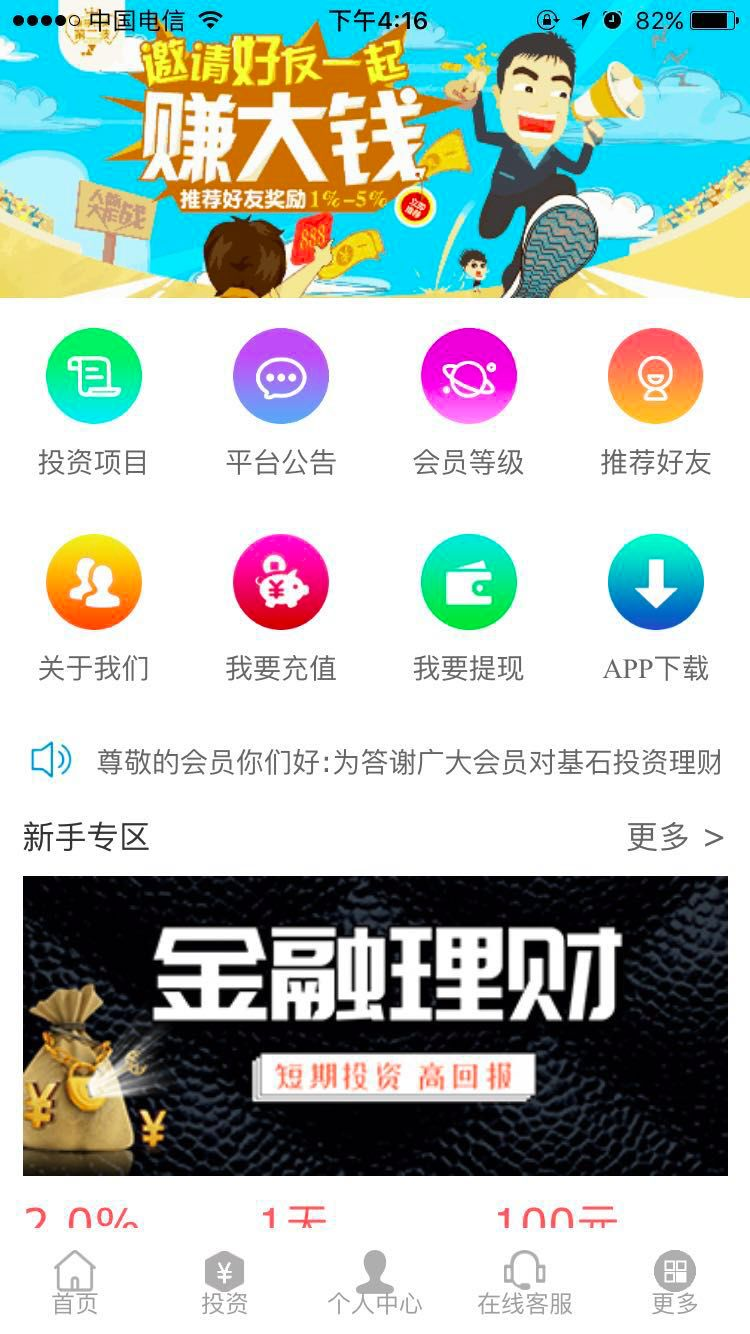This screenshot has width=750, height=1334.
Task: Switch to the 投资 tab
Action: 224,1283
